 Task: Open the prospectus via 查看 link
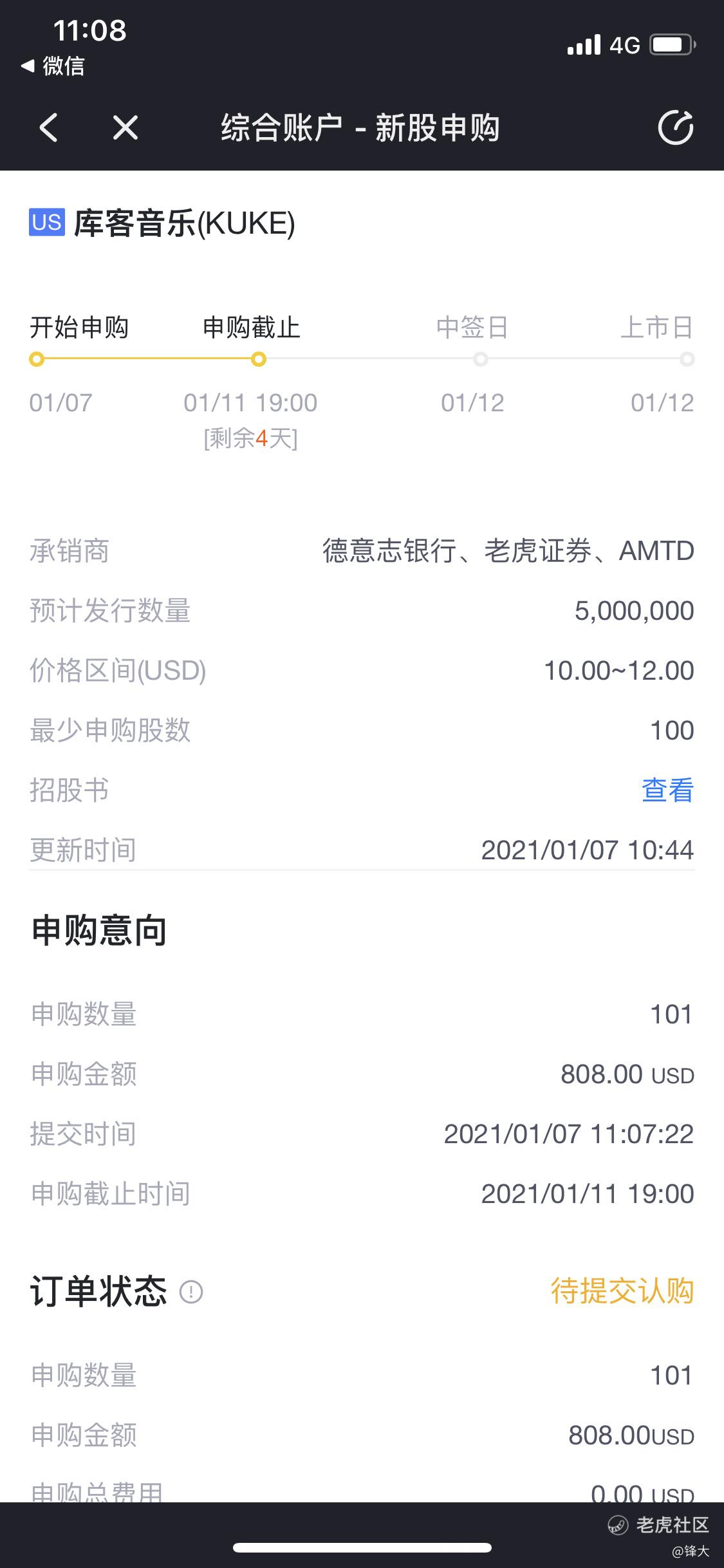(667, 790)
